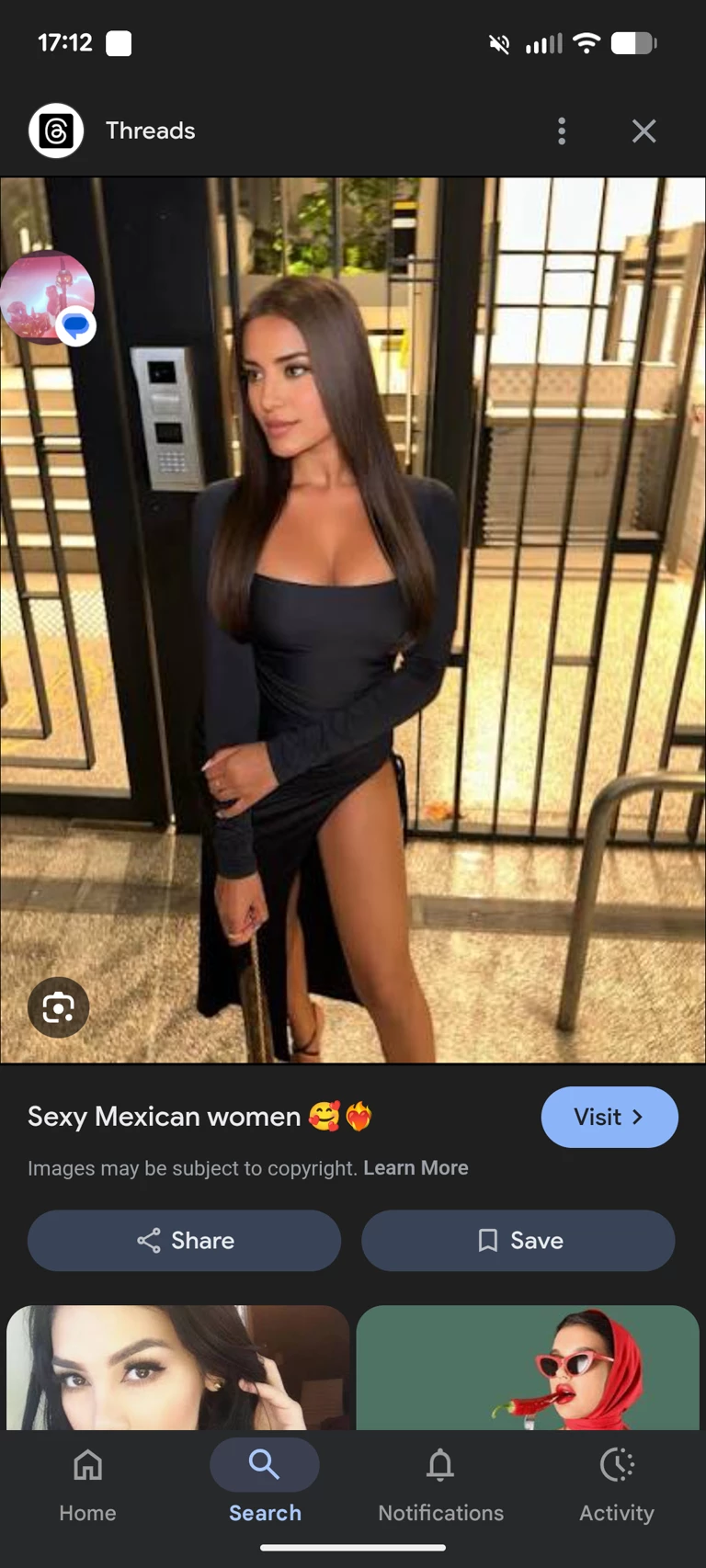Open the three-dot overflow menu
The image size is (706, 1568).
click(x=562, y=131)
